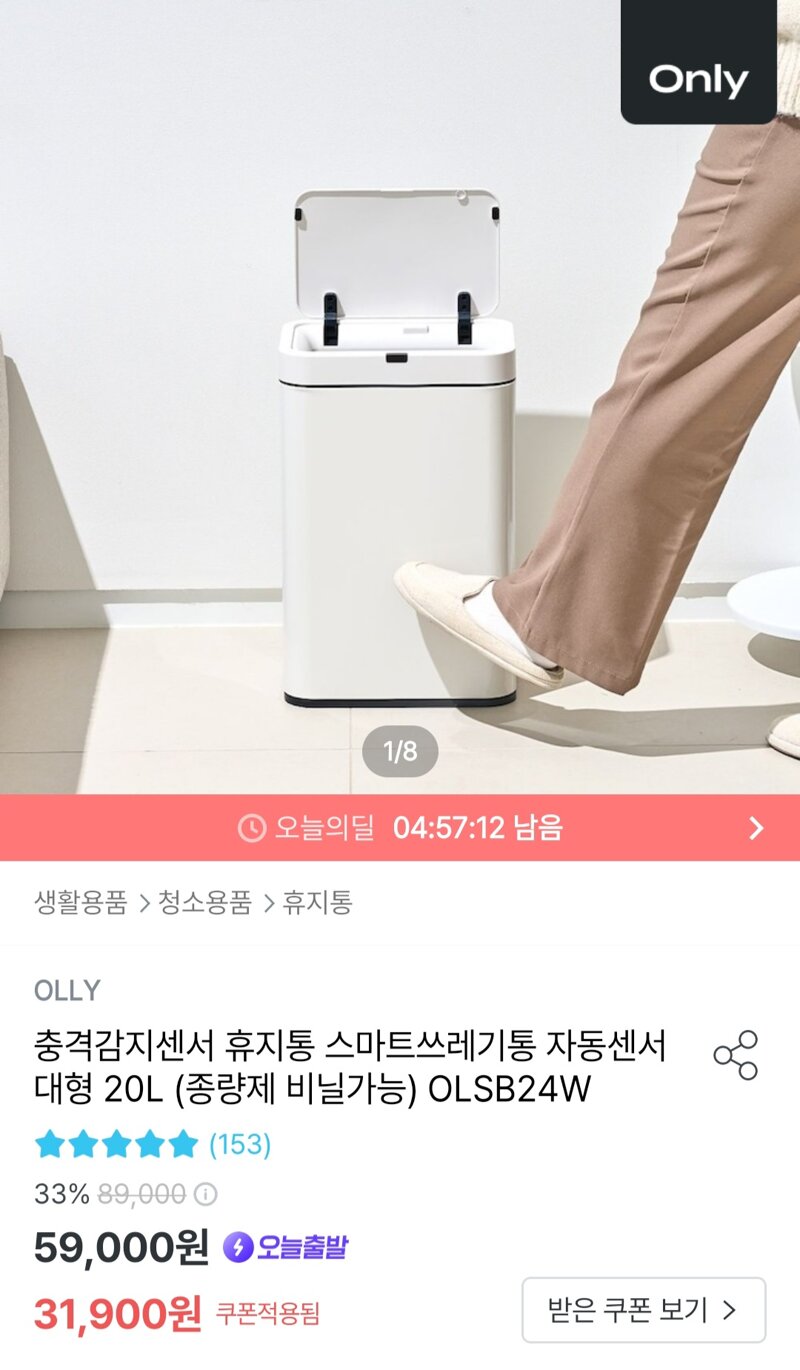Screen dimensions: 800x1370
Task: View the 153 reviews
Action: click(x=240, y=1144)
